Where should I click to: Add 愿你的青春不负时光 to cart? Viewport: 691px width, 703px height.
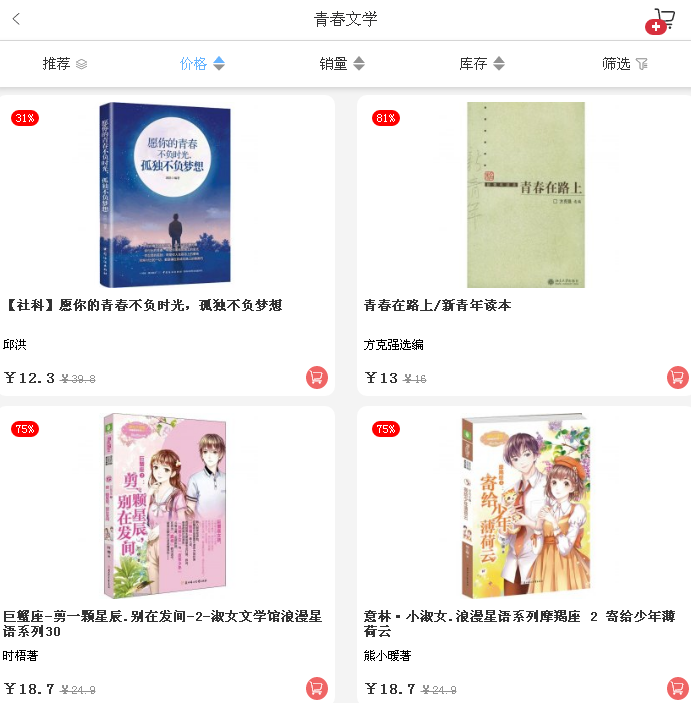pos(317,377)
